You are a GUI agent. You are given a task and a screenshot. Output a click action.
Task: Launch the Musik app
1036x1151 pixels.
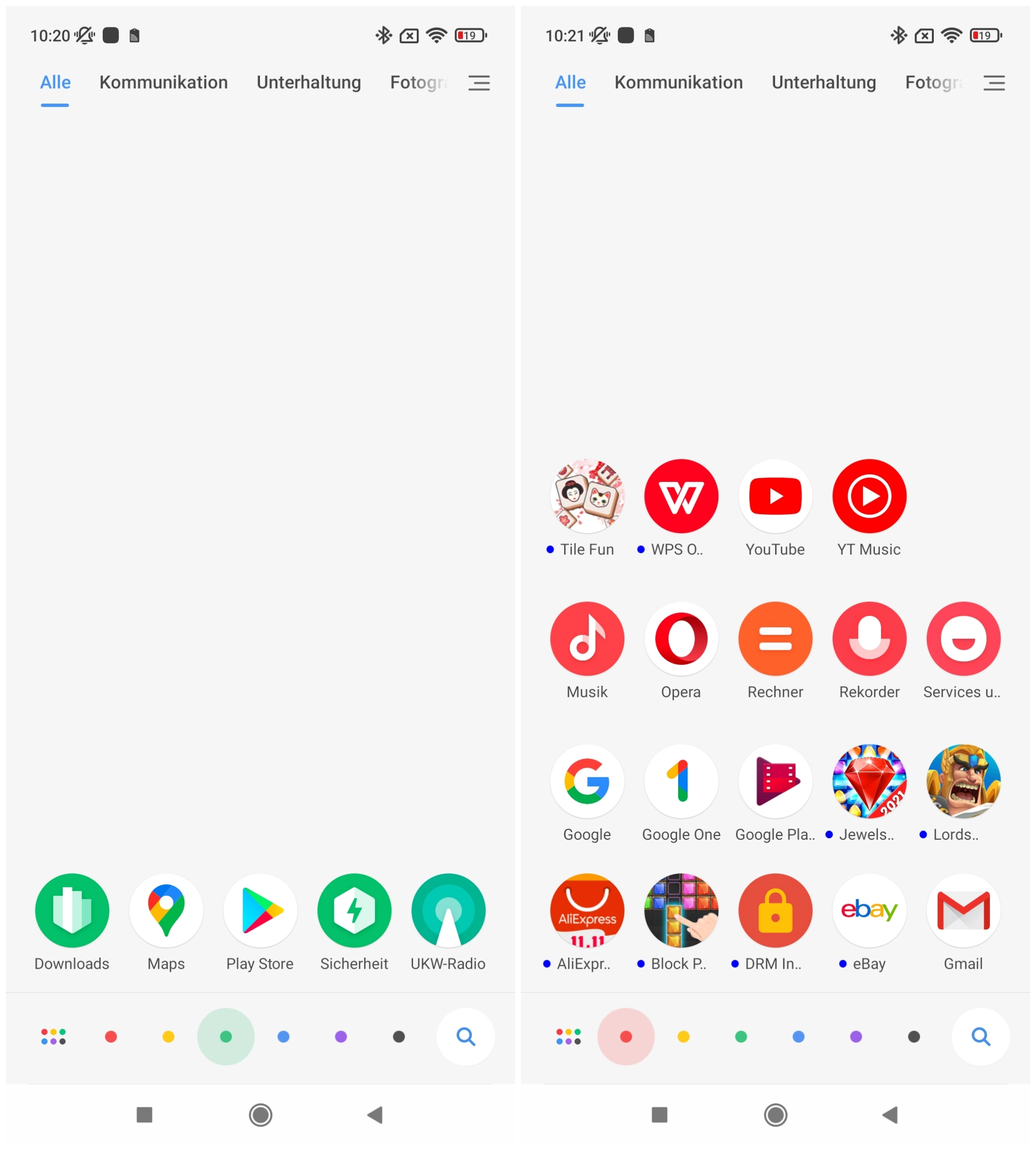pyautogui.click(x=587, y=638)
